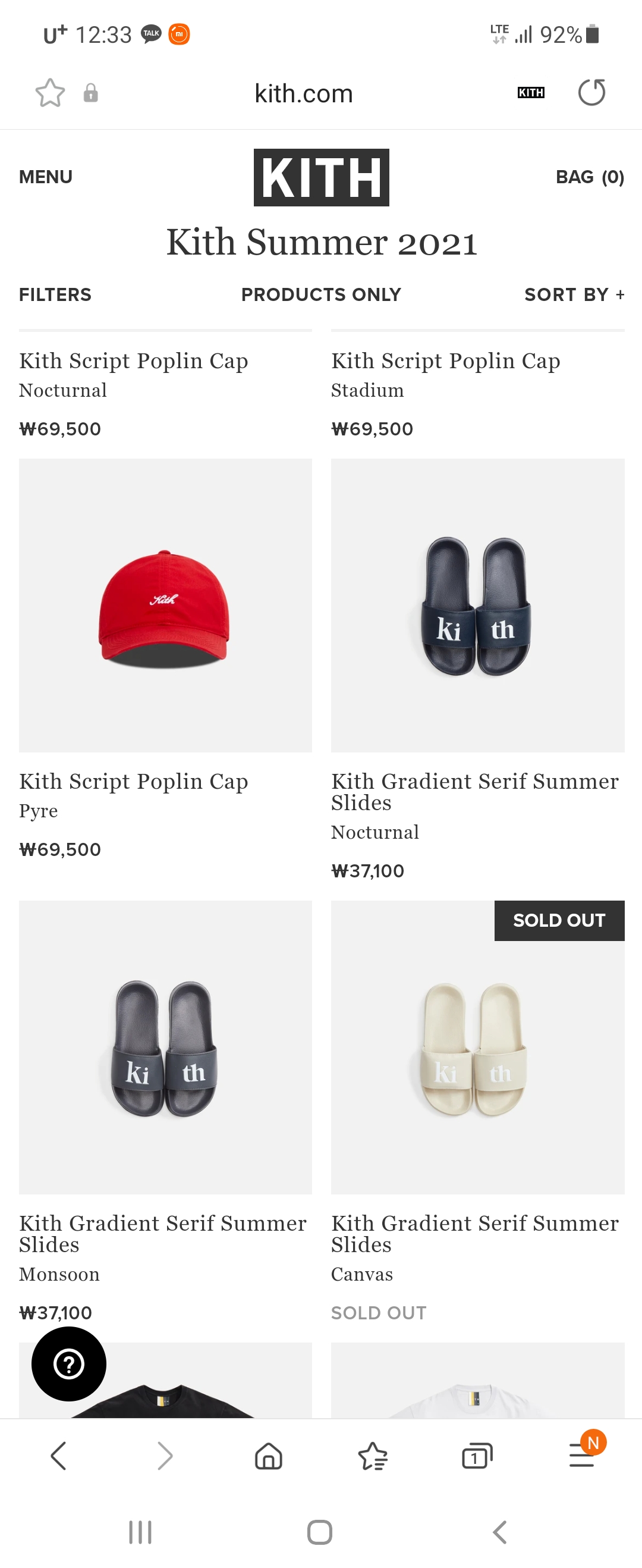Viewport: 642px width, 1568px height.
Task: View Gradient Serif Summer Slides Nocturnal
Action: point(477,605)
